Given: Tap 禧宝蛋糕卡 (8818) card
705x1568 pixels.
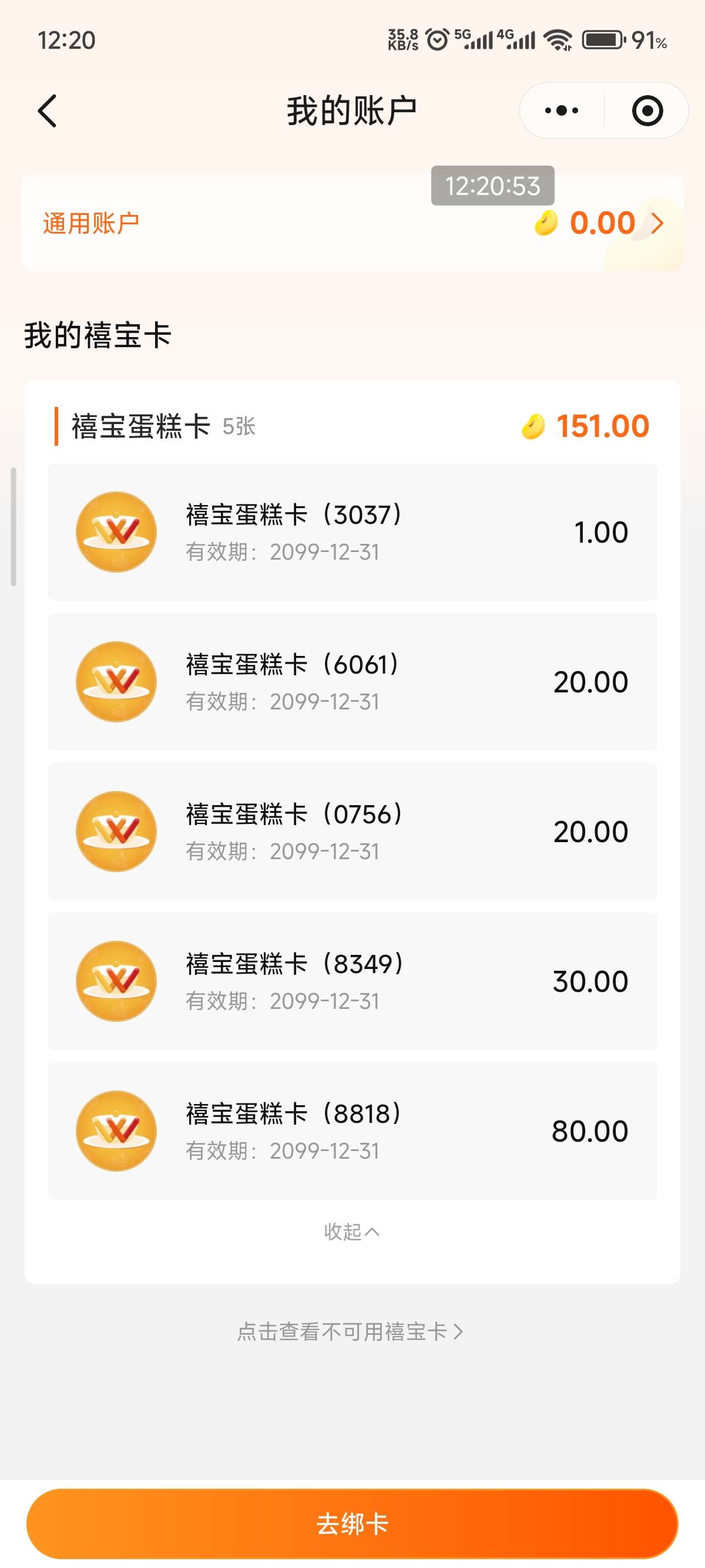Looking at the screenshot, I should [352, 1131].
